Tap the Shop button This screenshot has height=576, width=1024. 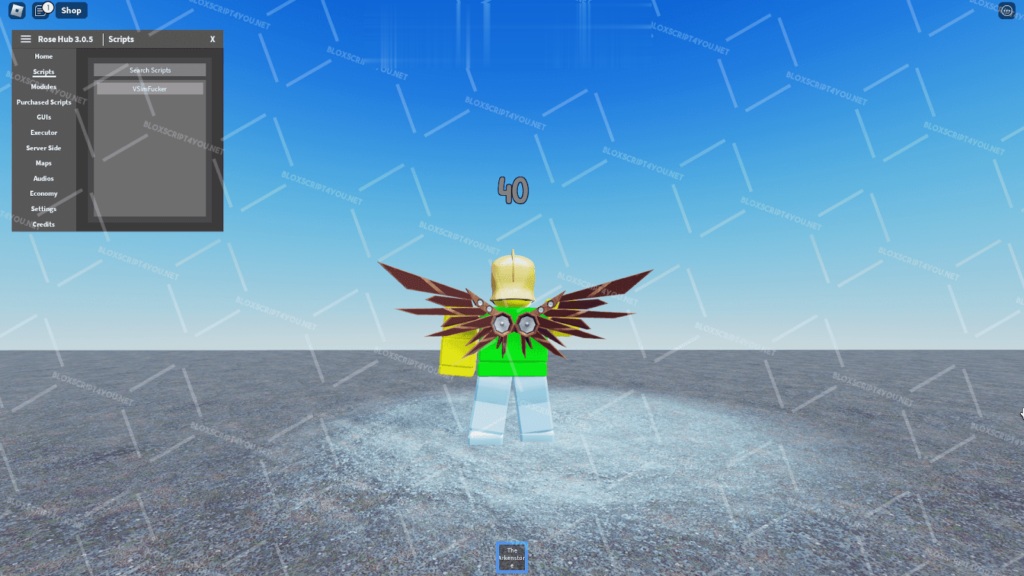click(x=71, y=10)
